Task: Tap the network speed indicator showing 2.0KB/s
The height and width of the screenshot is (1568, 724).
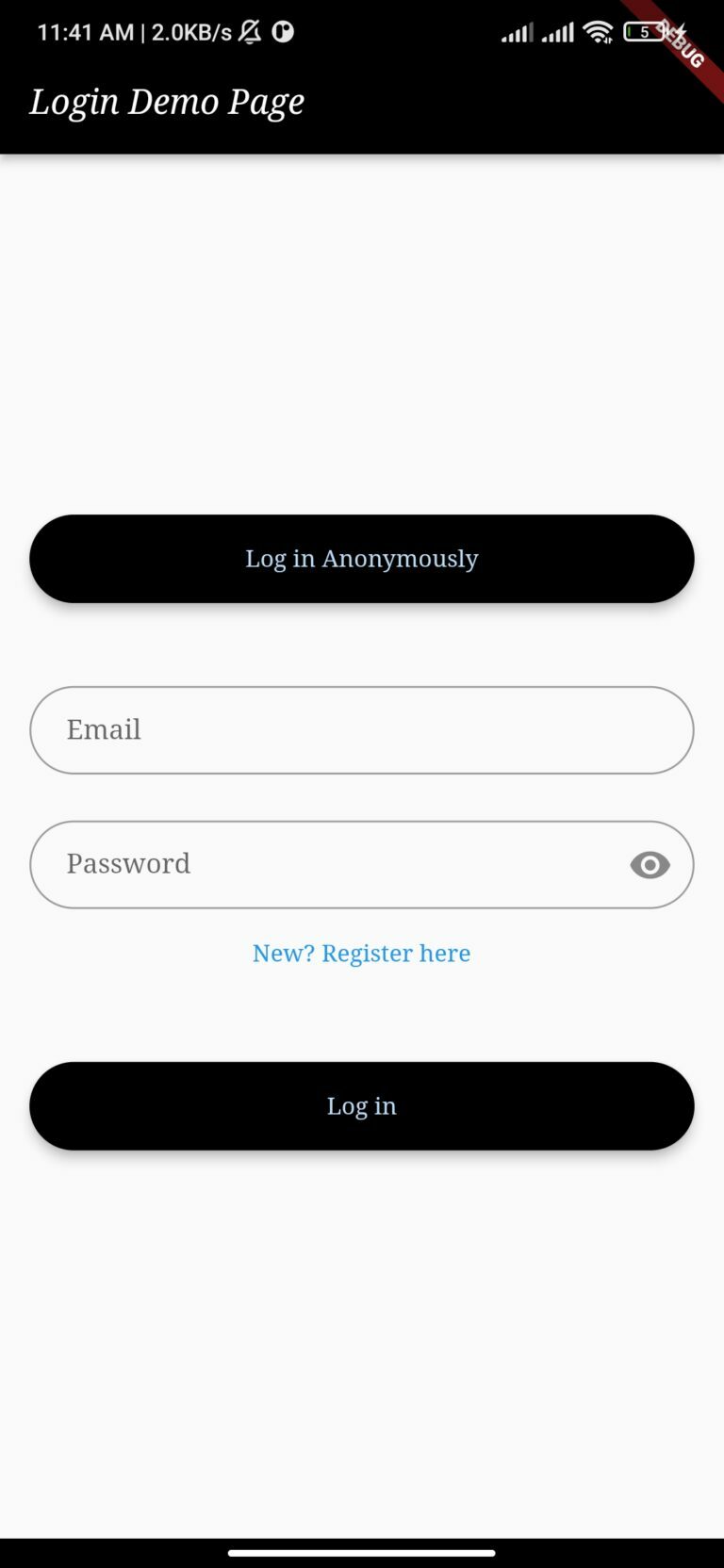Action: coord(193,31)
